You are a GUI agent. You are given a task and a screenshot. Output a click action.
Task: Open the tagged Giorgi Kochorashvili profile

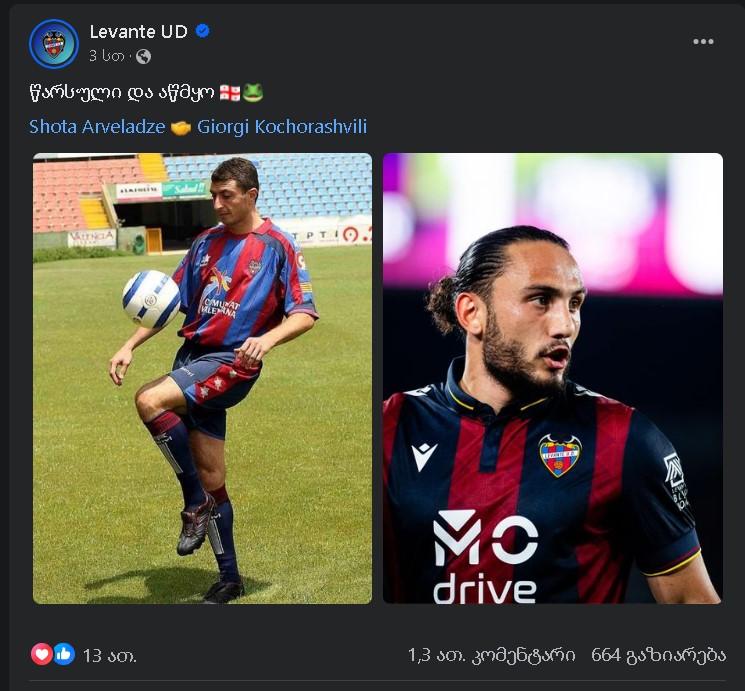tap(282, 127)
